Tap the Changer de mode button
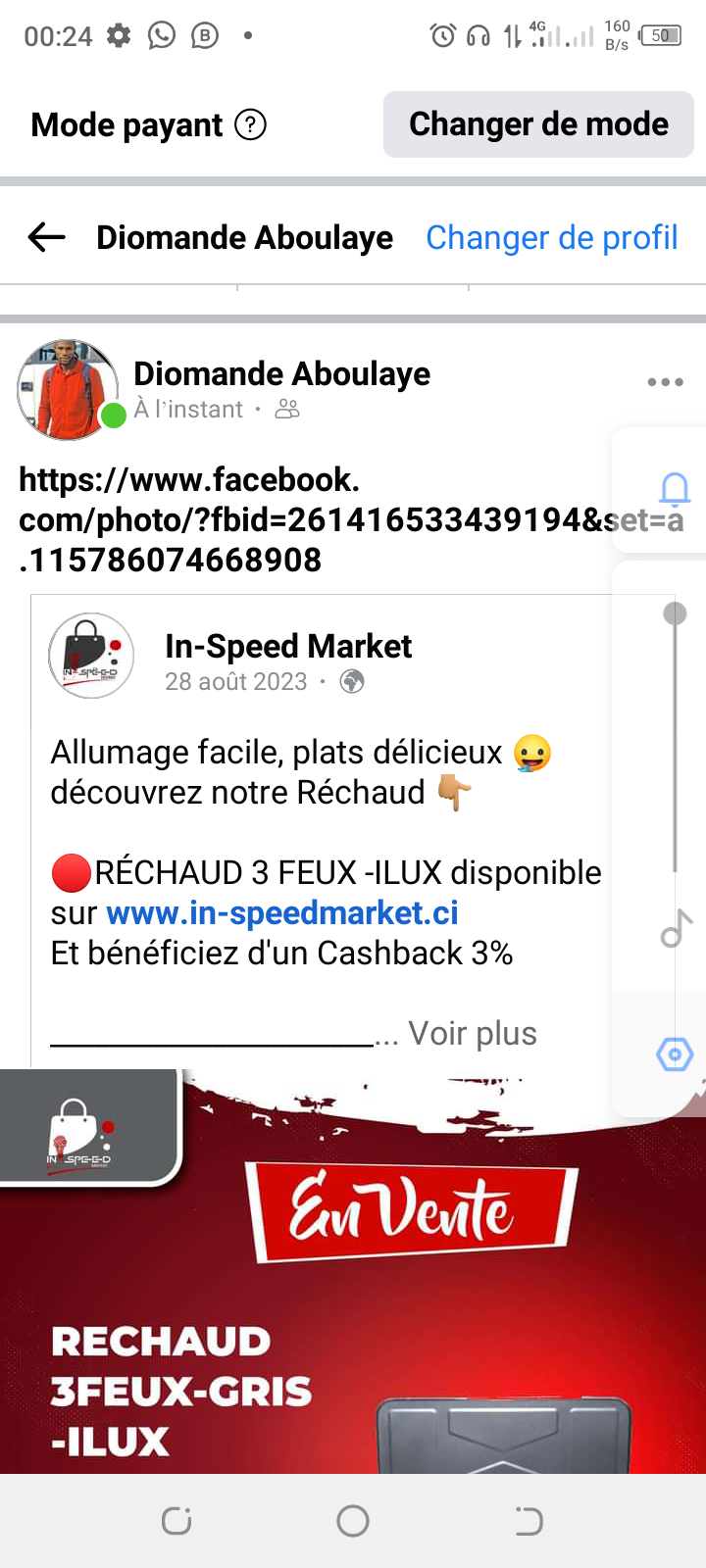 click(x=538, y=124)
